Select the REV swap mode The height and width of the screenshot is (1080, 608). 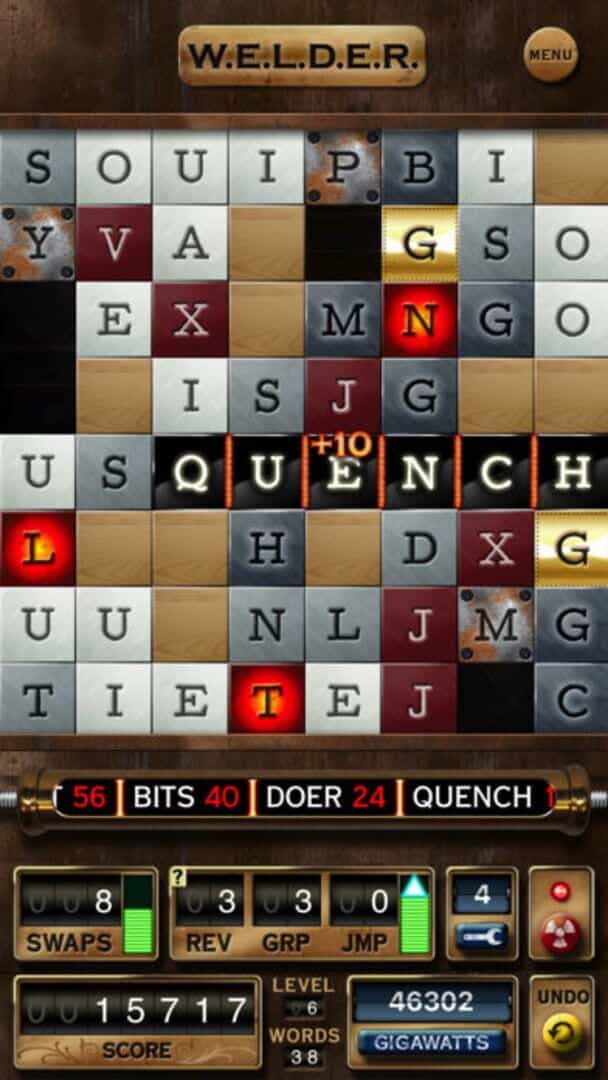coord(208,914)
